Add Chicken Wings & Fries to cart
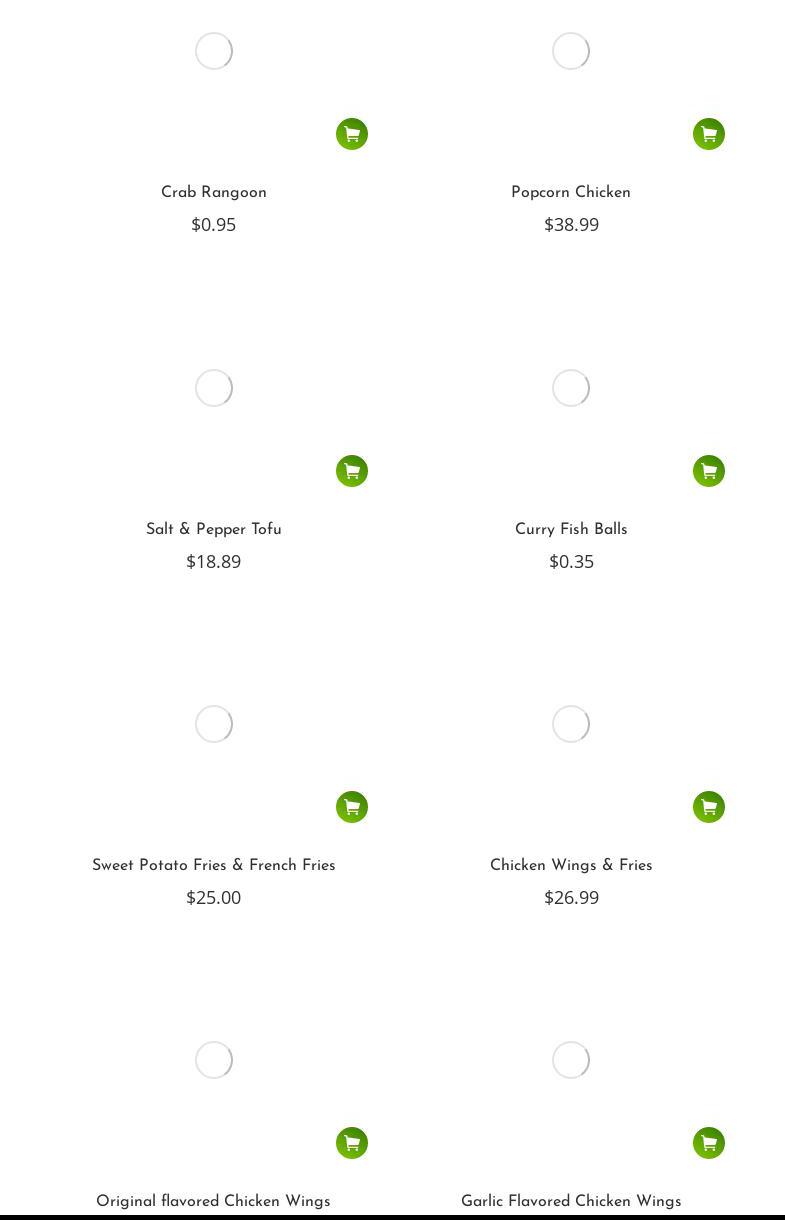The width and height of the screenshot is (785, 1220). click(709, 807)
